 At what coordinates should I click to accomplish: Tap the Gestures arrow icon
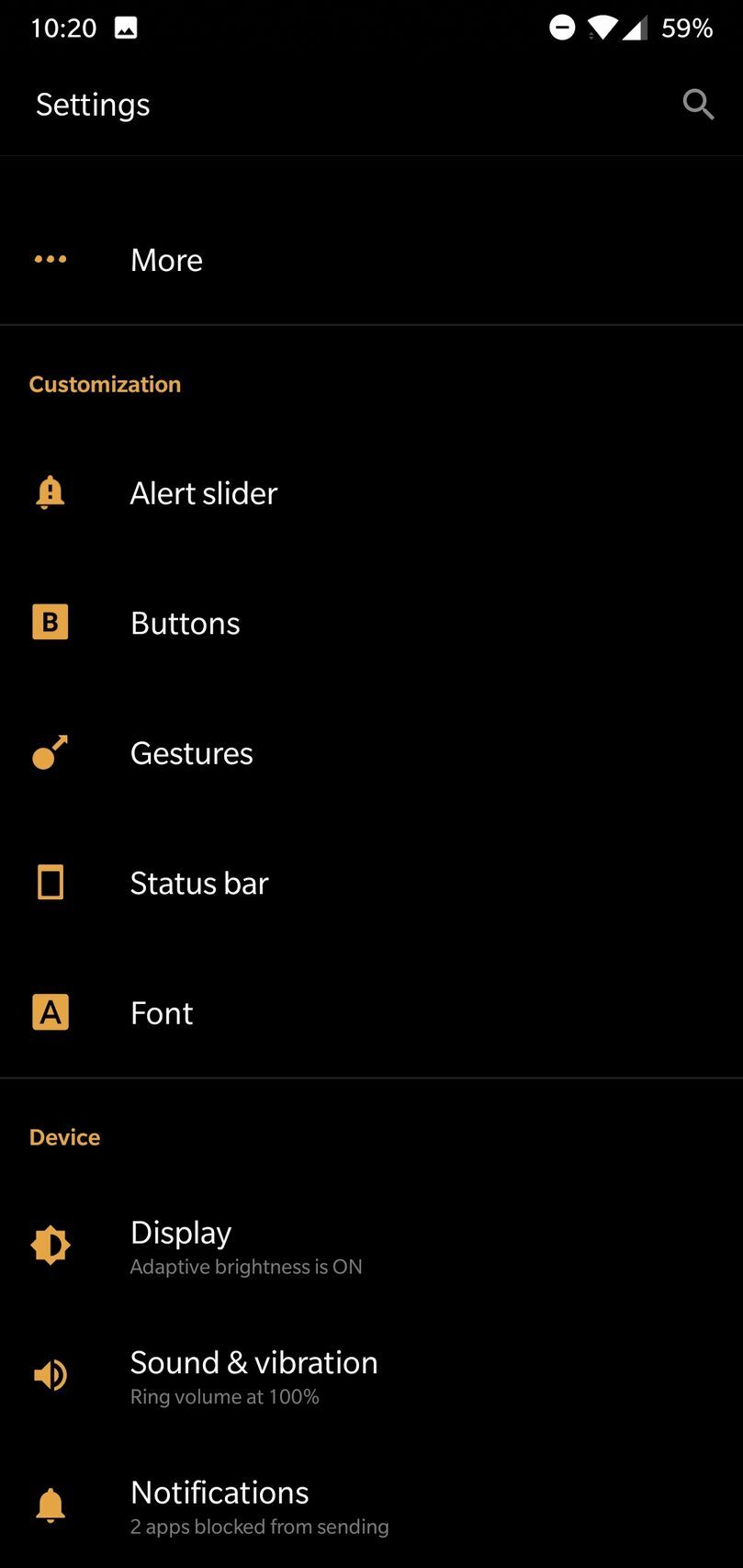50,752
